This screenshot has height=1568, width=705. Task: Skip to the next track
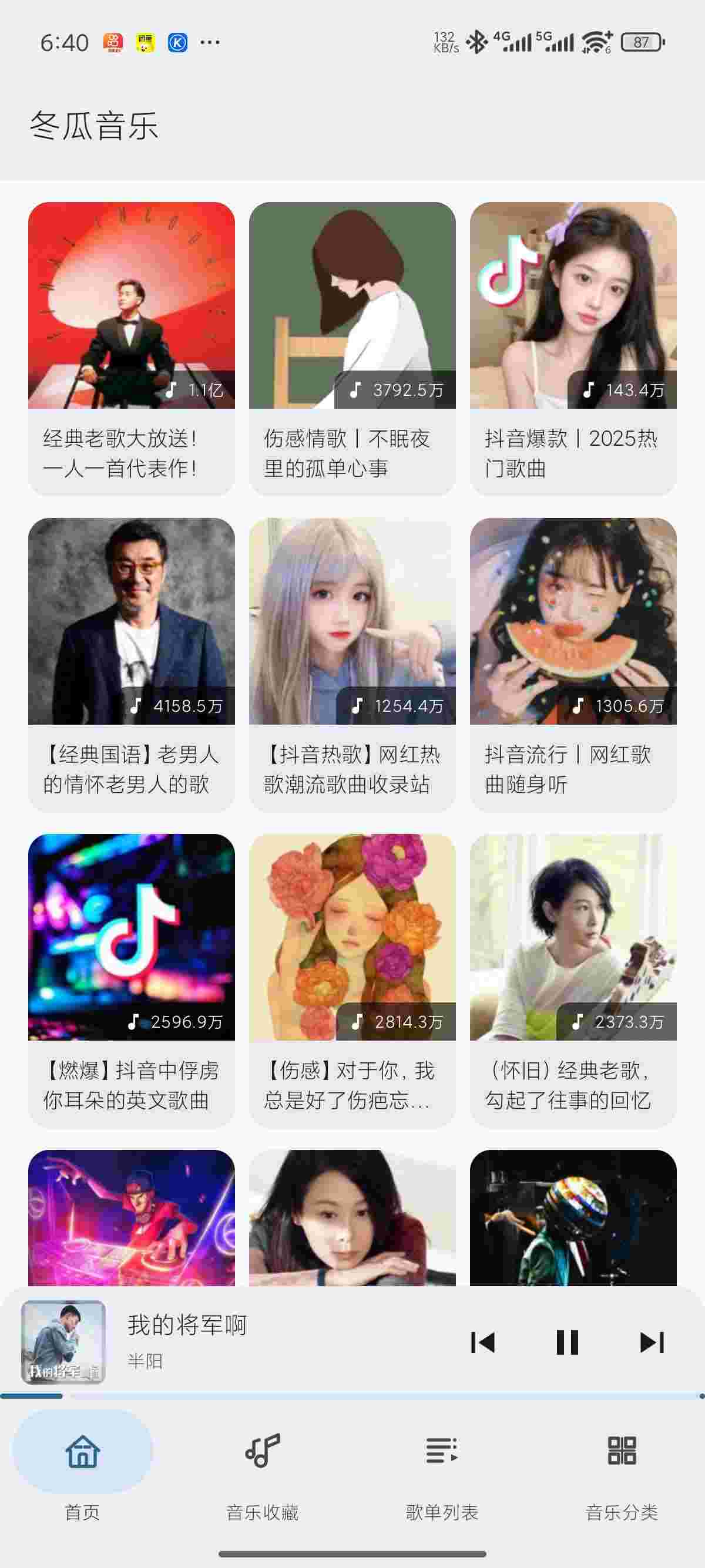coord(652,1342)
